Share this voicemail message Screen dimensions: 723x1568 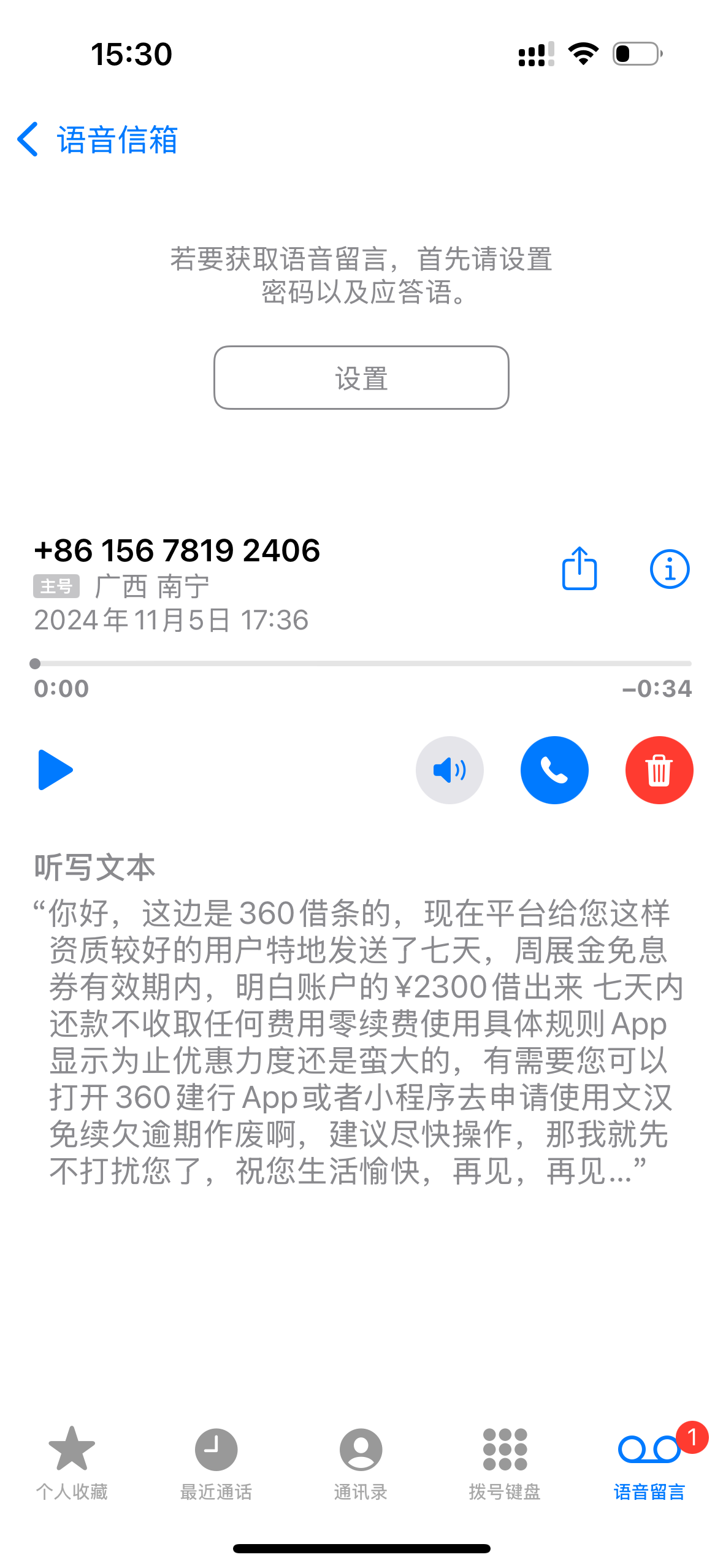[579, 569]
